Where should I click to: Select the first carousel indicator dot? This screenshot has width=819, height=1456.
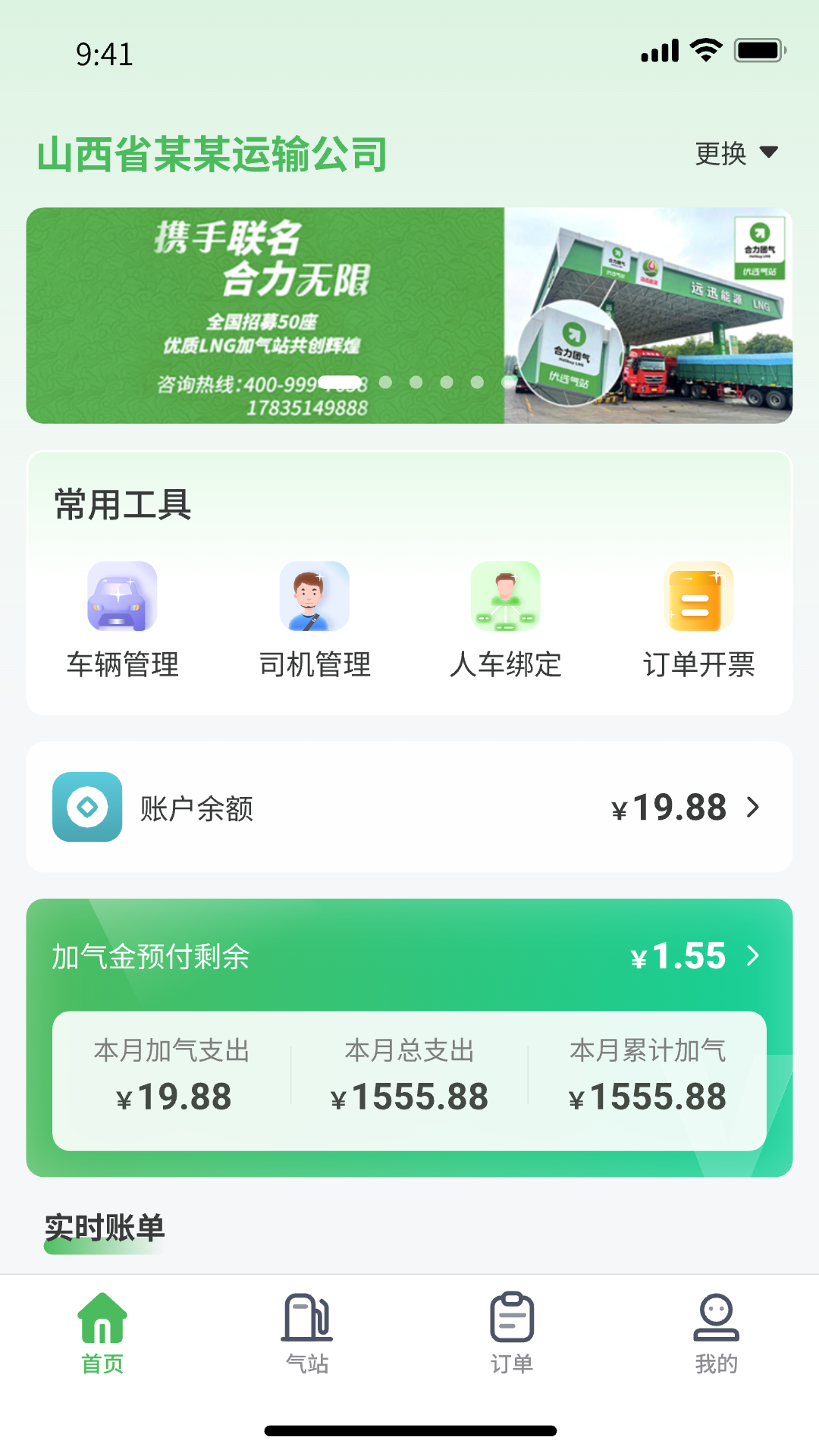tap(385, 383)
